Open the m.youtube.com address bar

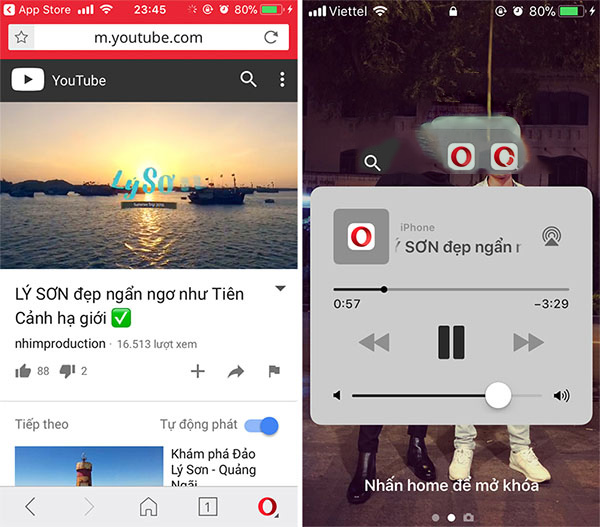[x=146, y=38]
